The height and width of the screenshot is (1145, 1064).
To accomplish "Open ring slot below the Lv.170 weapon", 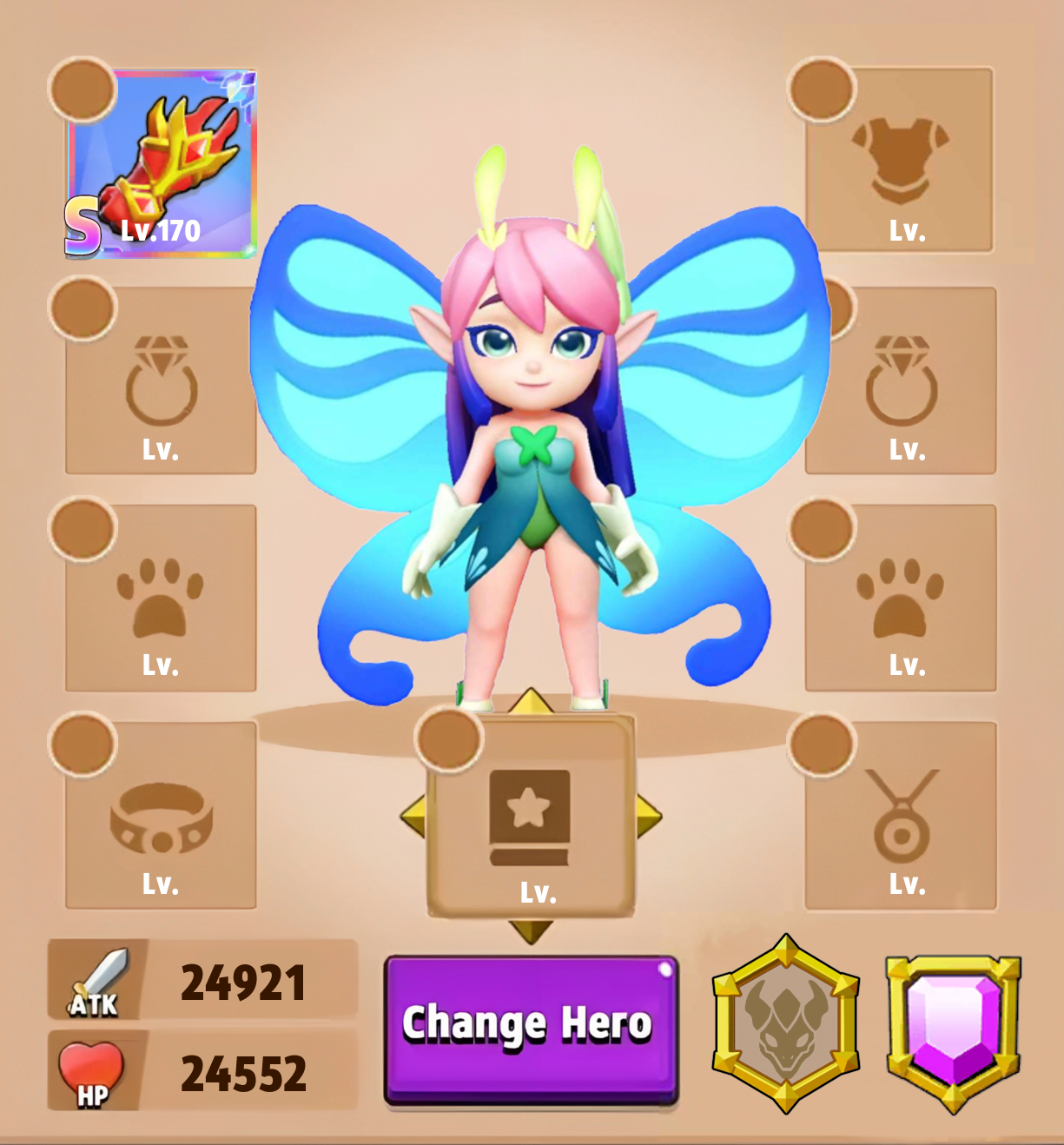I will coord(162,382).
